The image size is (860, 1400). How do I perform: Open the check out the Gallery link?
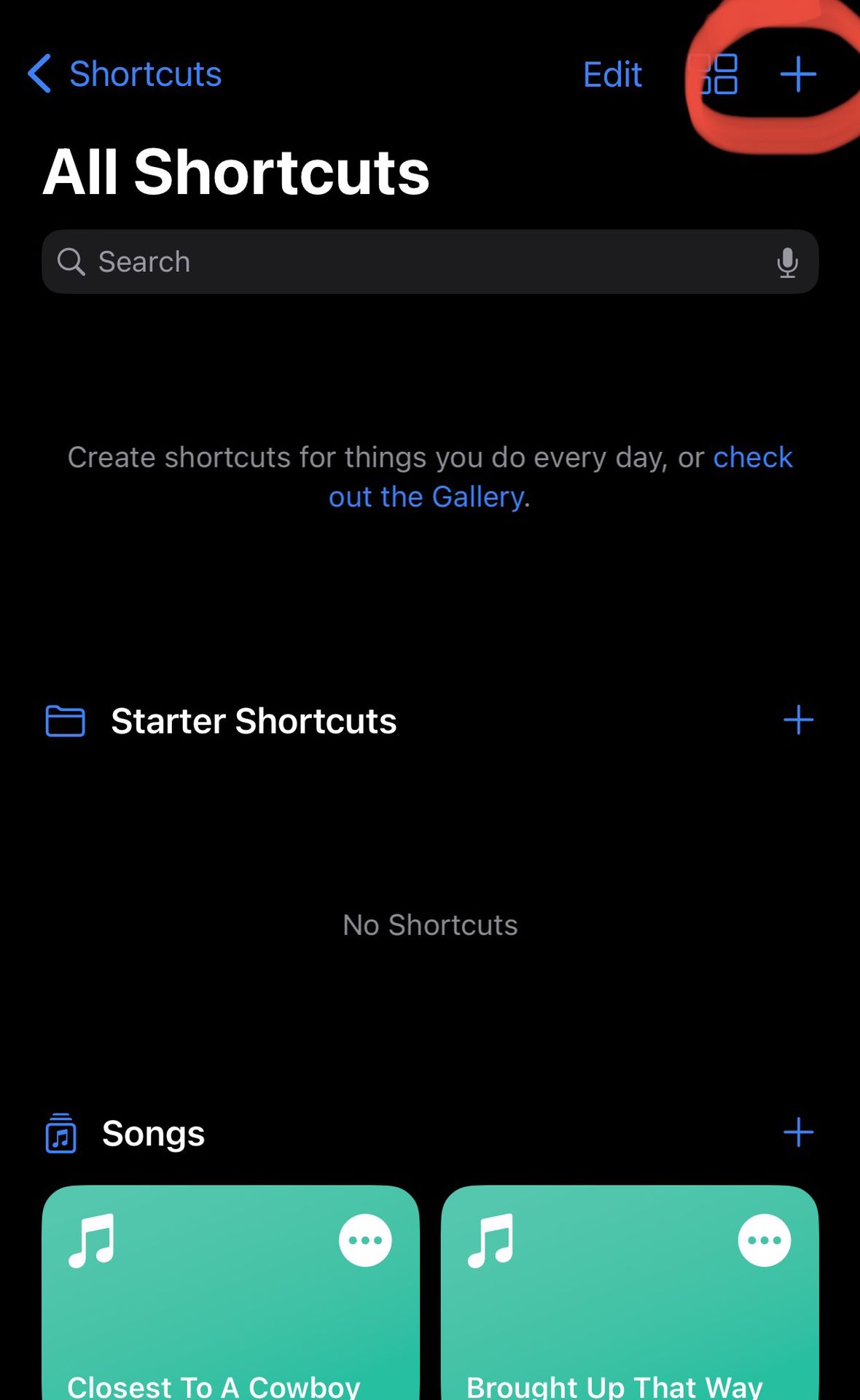point(560,477)
